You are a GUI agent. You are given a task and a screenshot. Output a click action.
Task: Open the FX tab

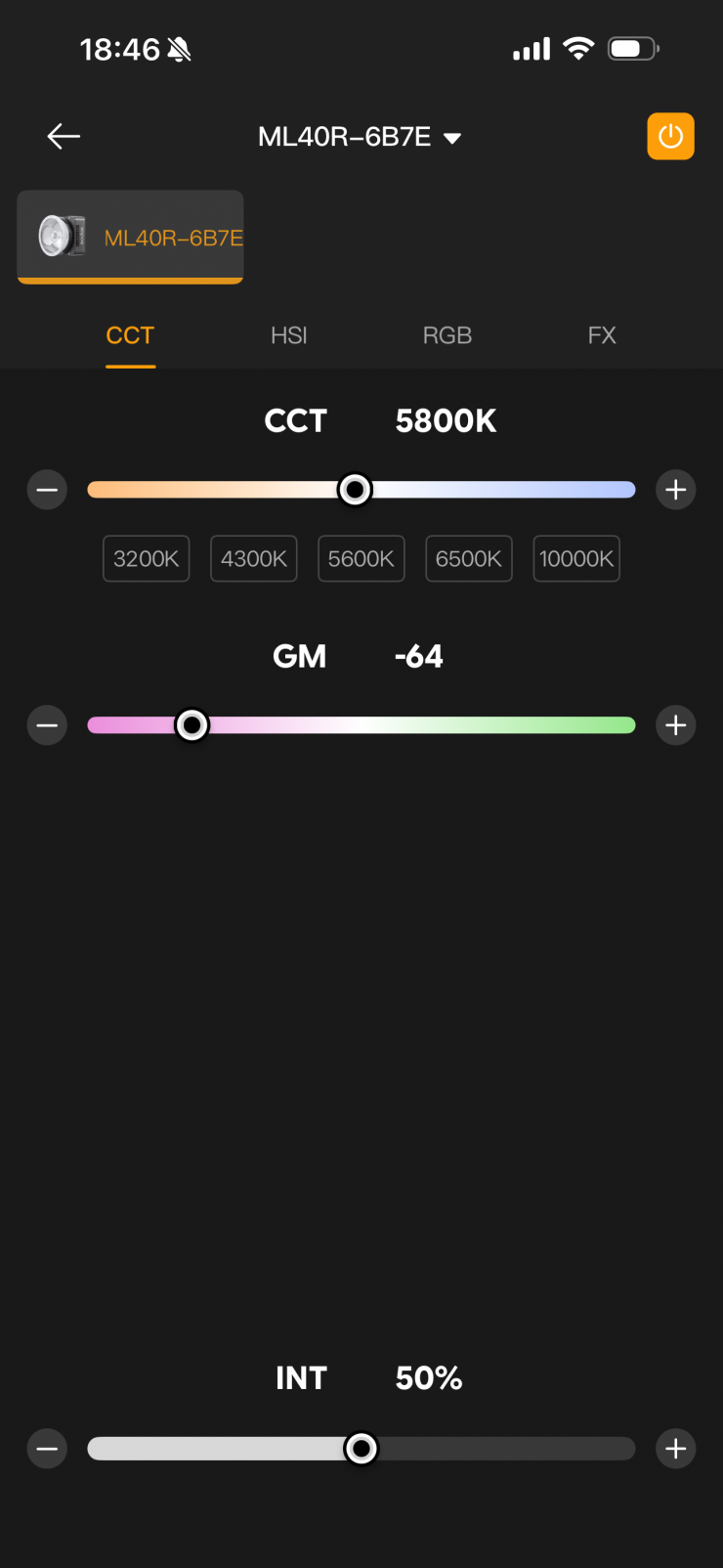click(x=602, y=335)
